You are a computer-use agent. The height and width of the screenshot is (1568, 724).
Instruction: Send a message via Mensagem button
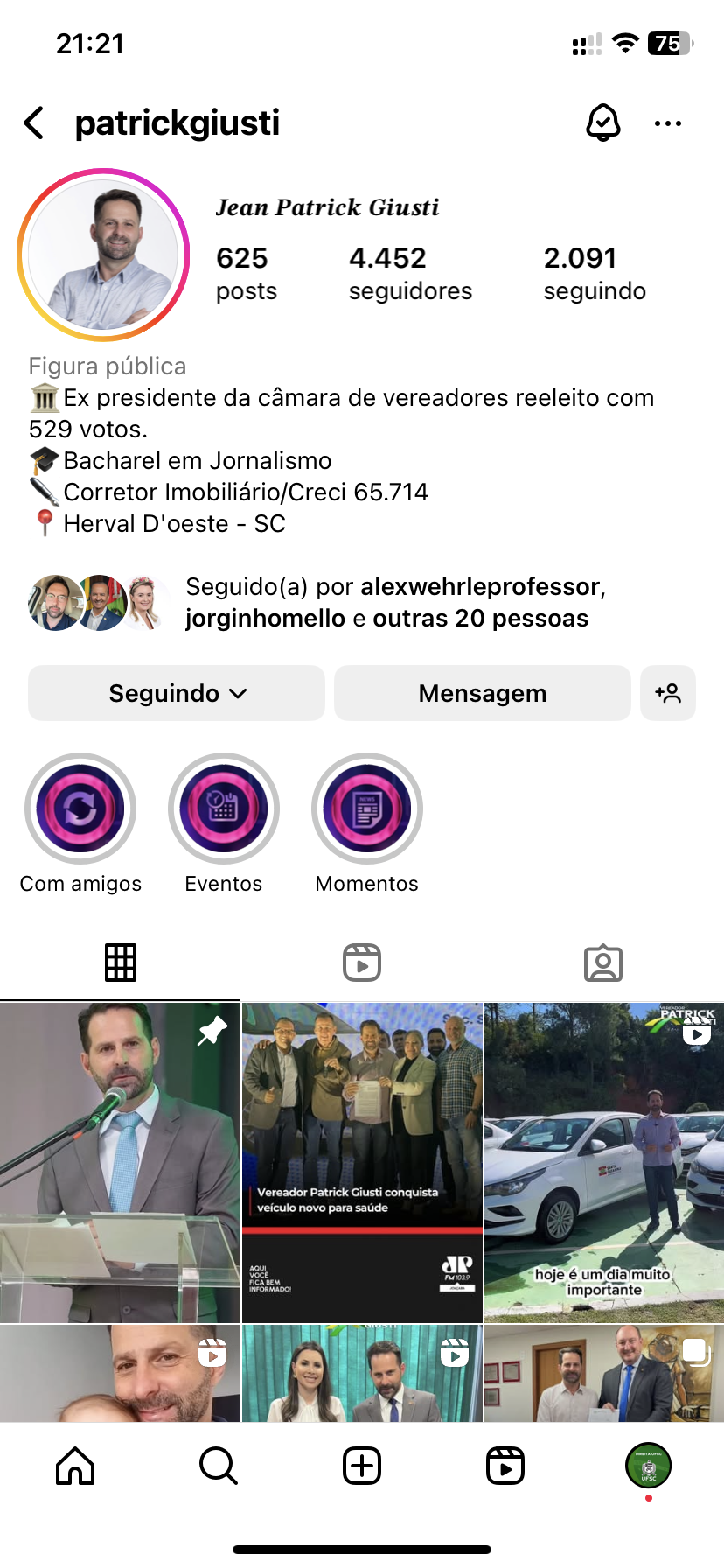[482, 693]
